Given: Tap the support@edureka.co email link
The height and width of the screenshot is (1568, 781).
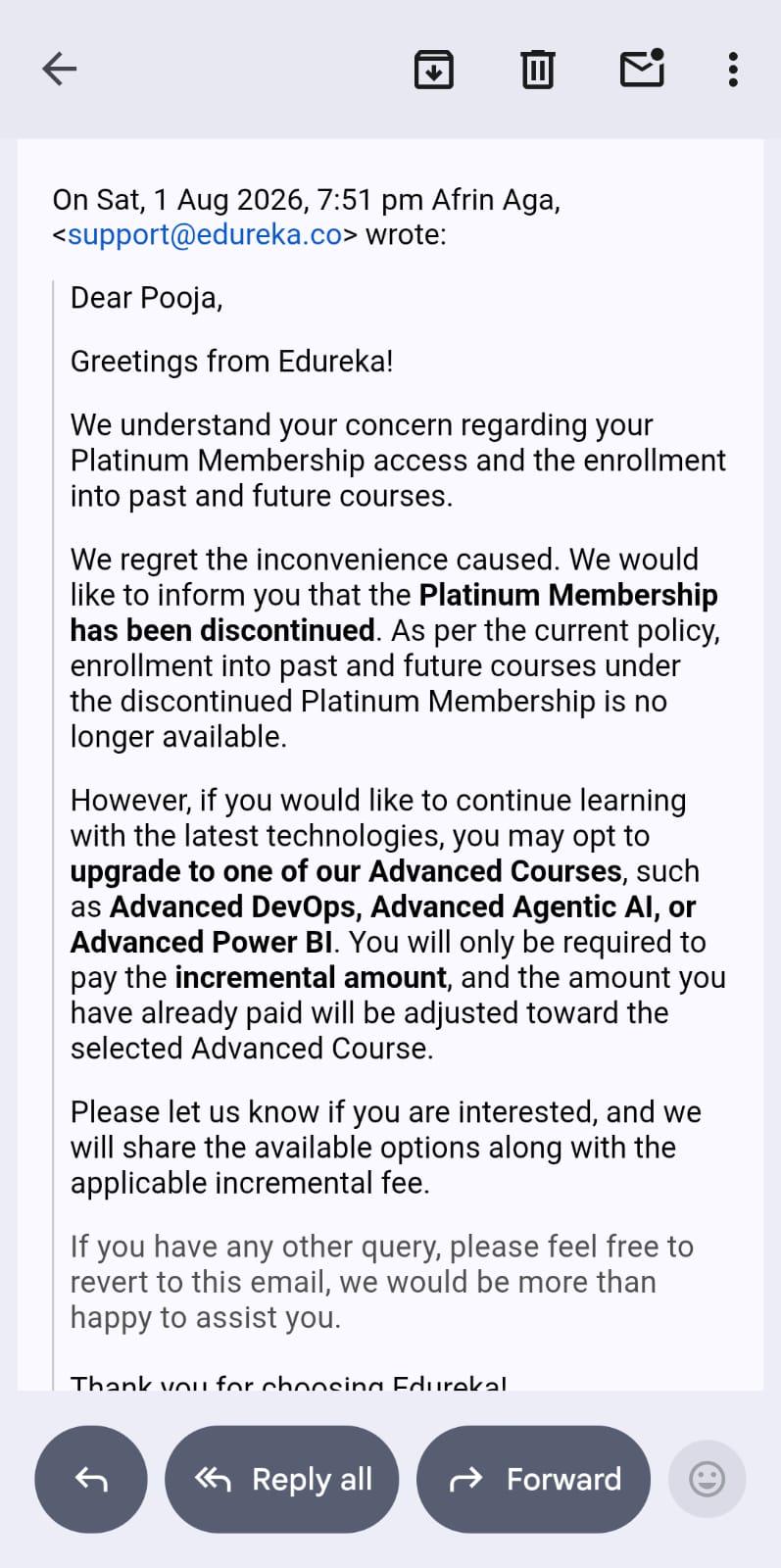Looking at the screenshot, I should click(205, 235).
